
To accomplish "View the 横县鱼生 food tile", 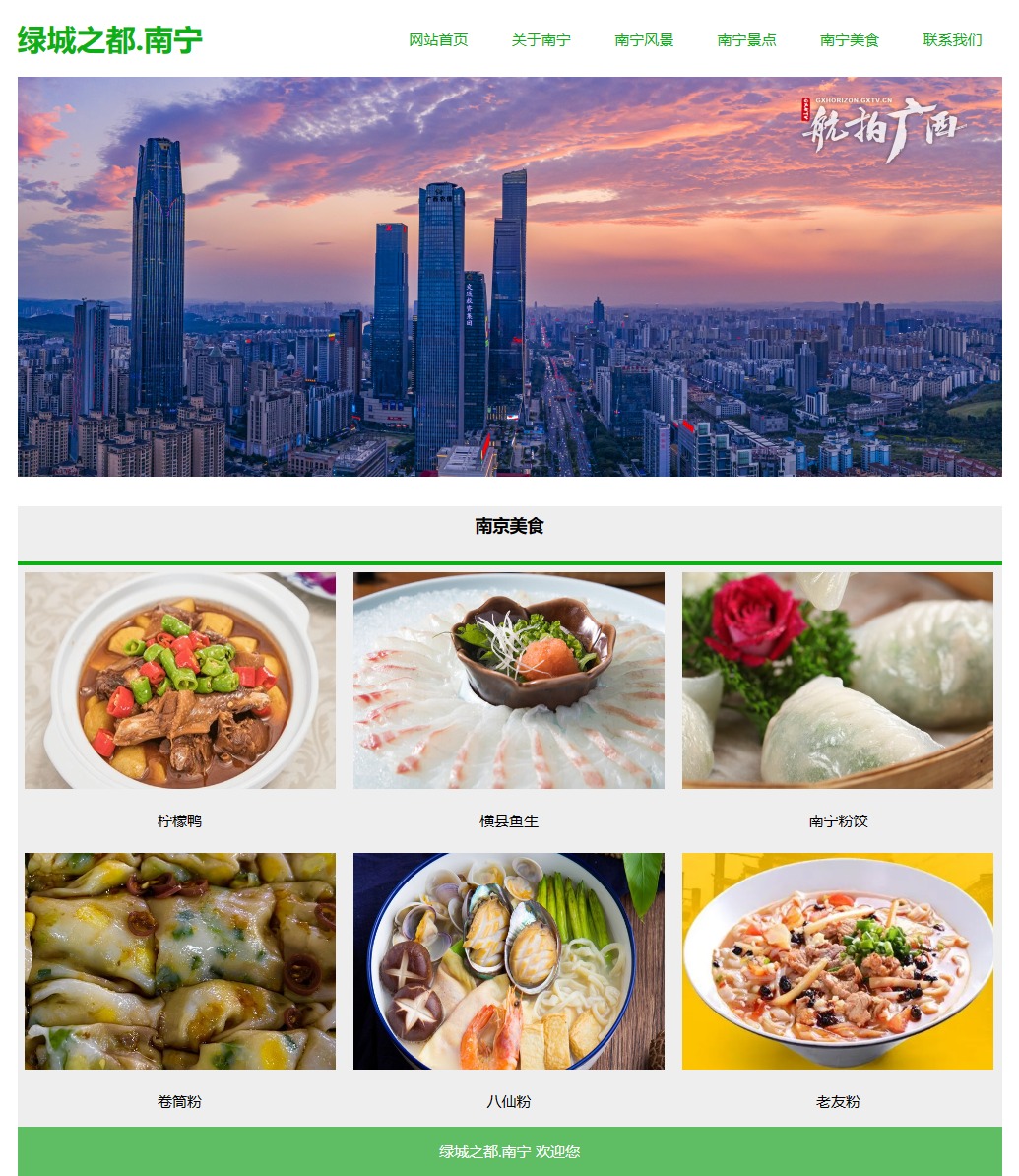I will pyautogui.click(x=509, y=681).
